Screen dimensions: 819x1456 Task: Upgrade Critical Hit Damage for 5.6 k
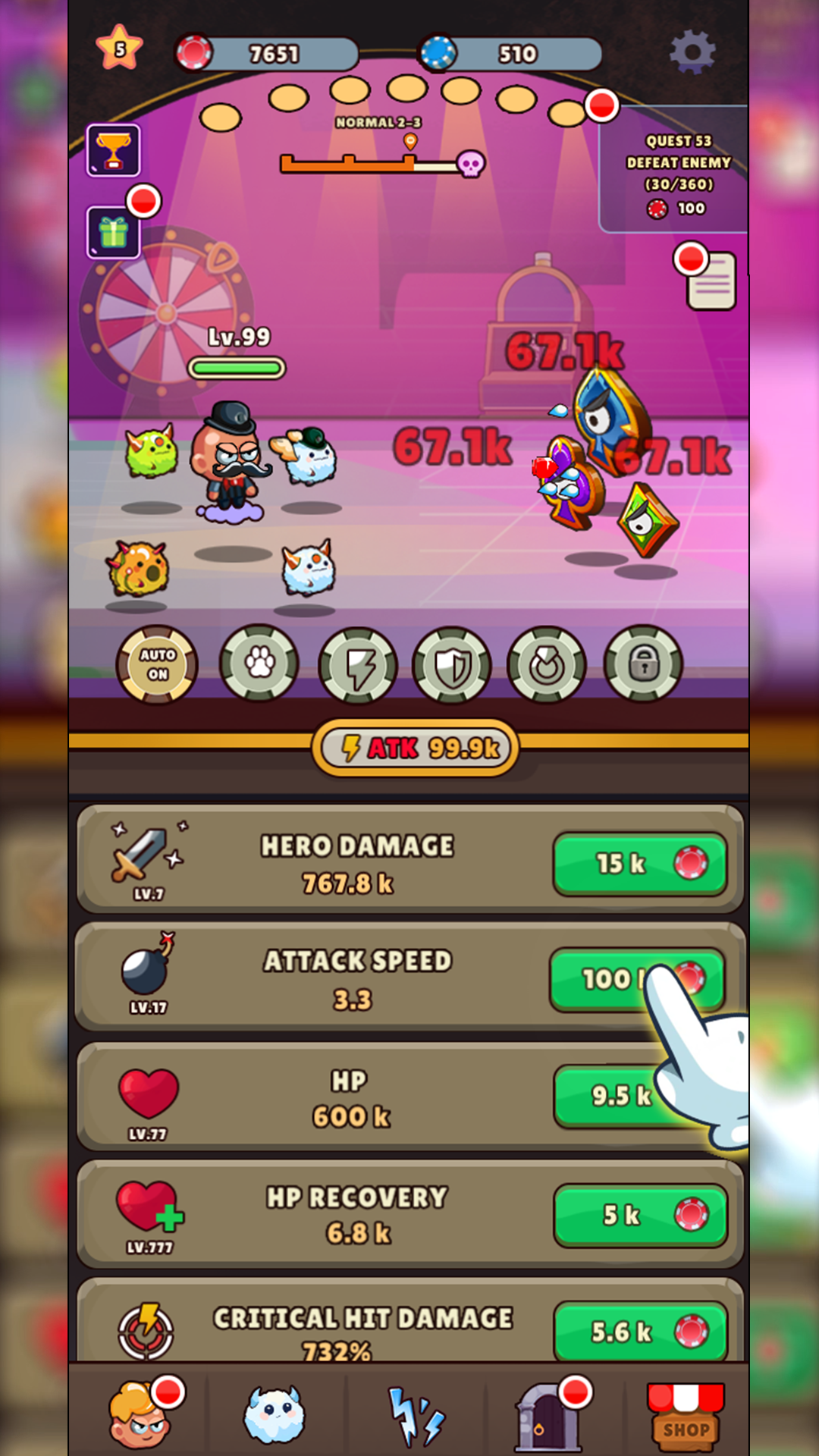[640, 1331]
